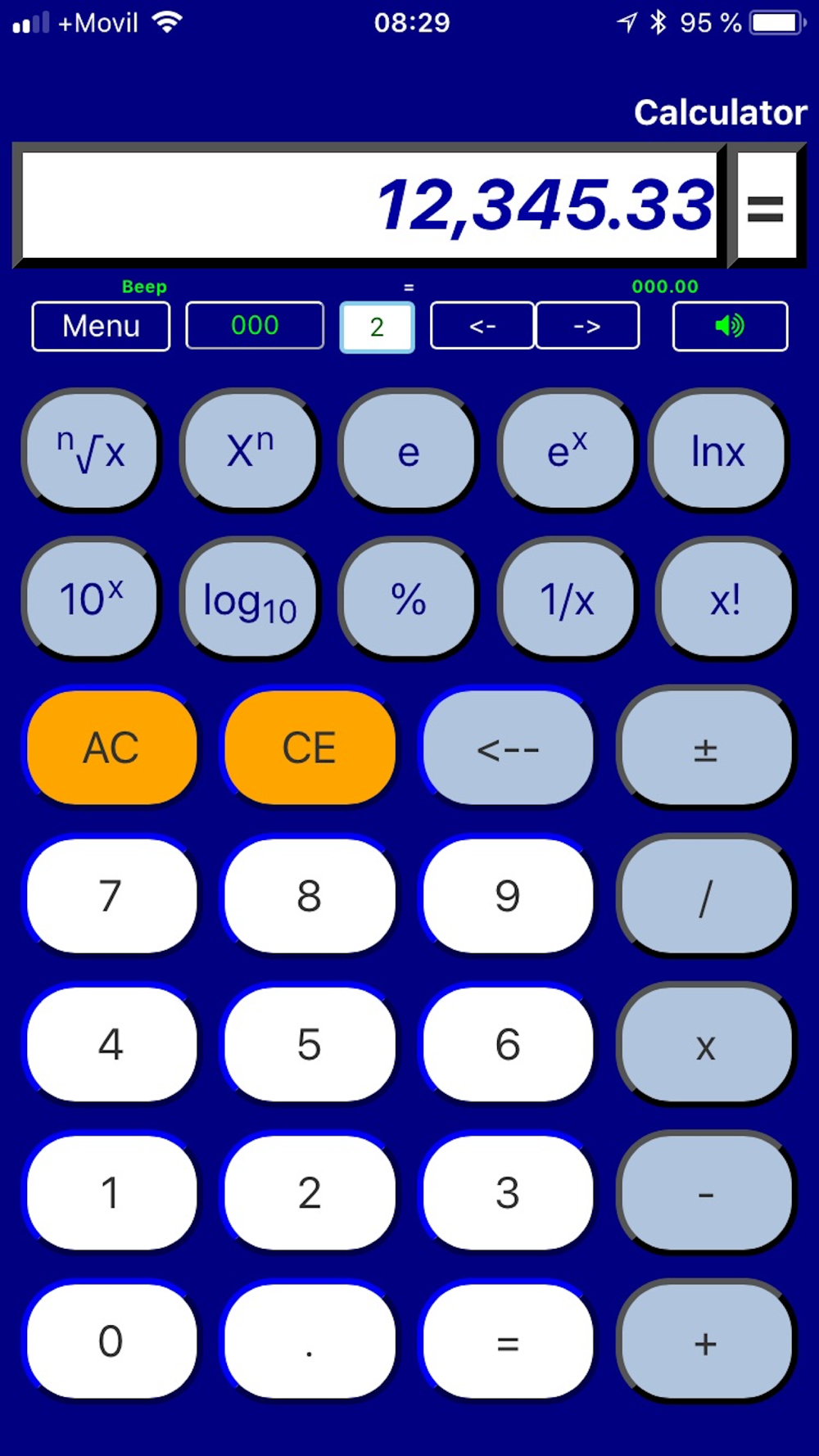Compute factorial with x! key
Screen dimensions: 819x1456
click(724, 599)
